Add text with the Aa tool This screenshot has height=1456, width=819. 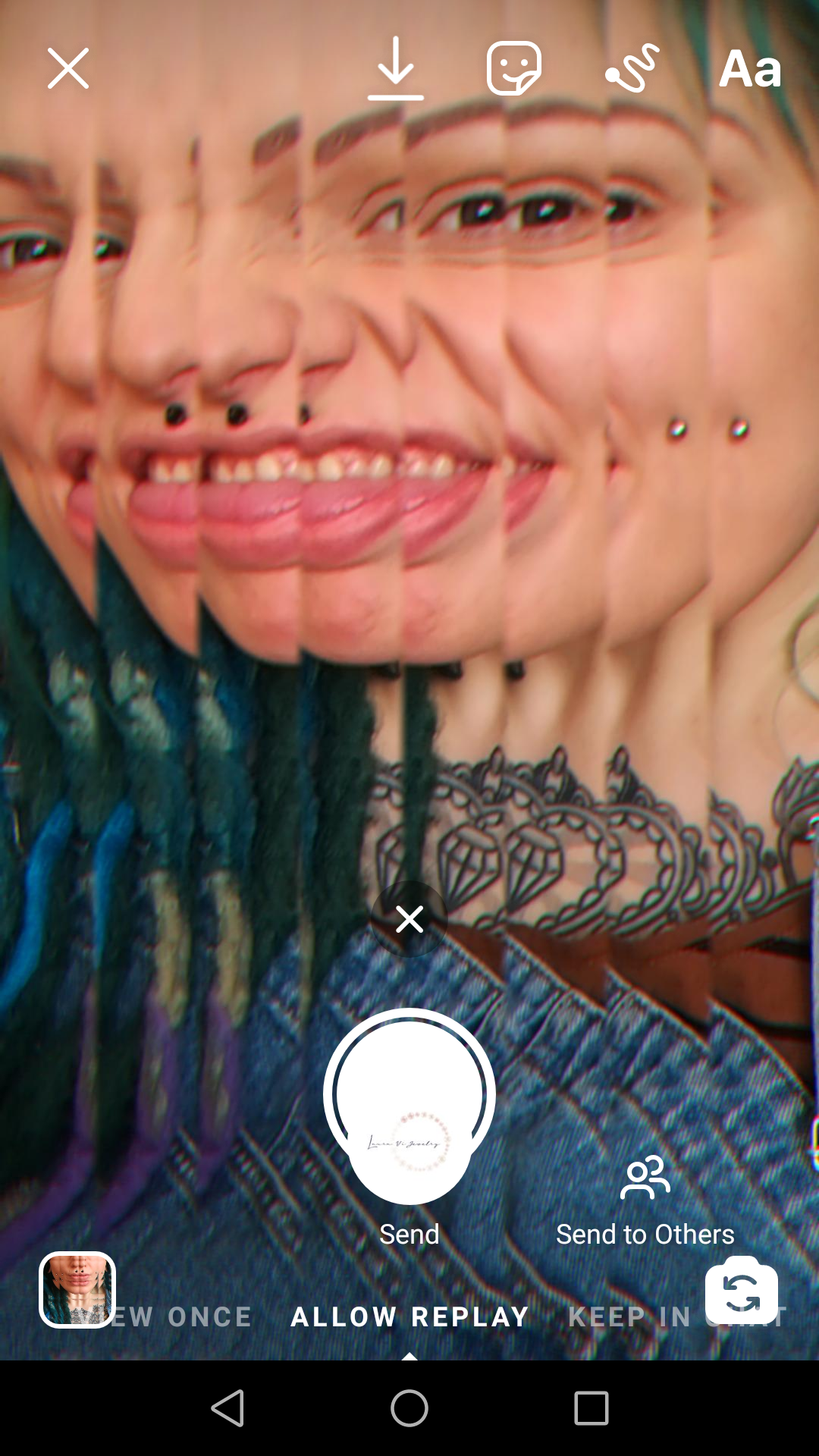(749, 69)
